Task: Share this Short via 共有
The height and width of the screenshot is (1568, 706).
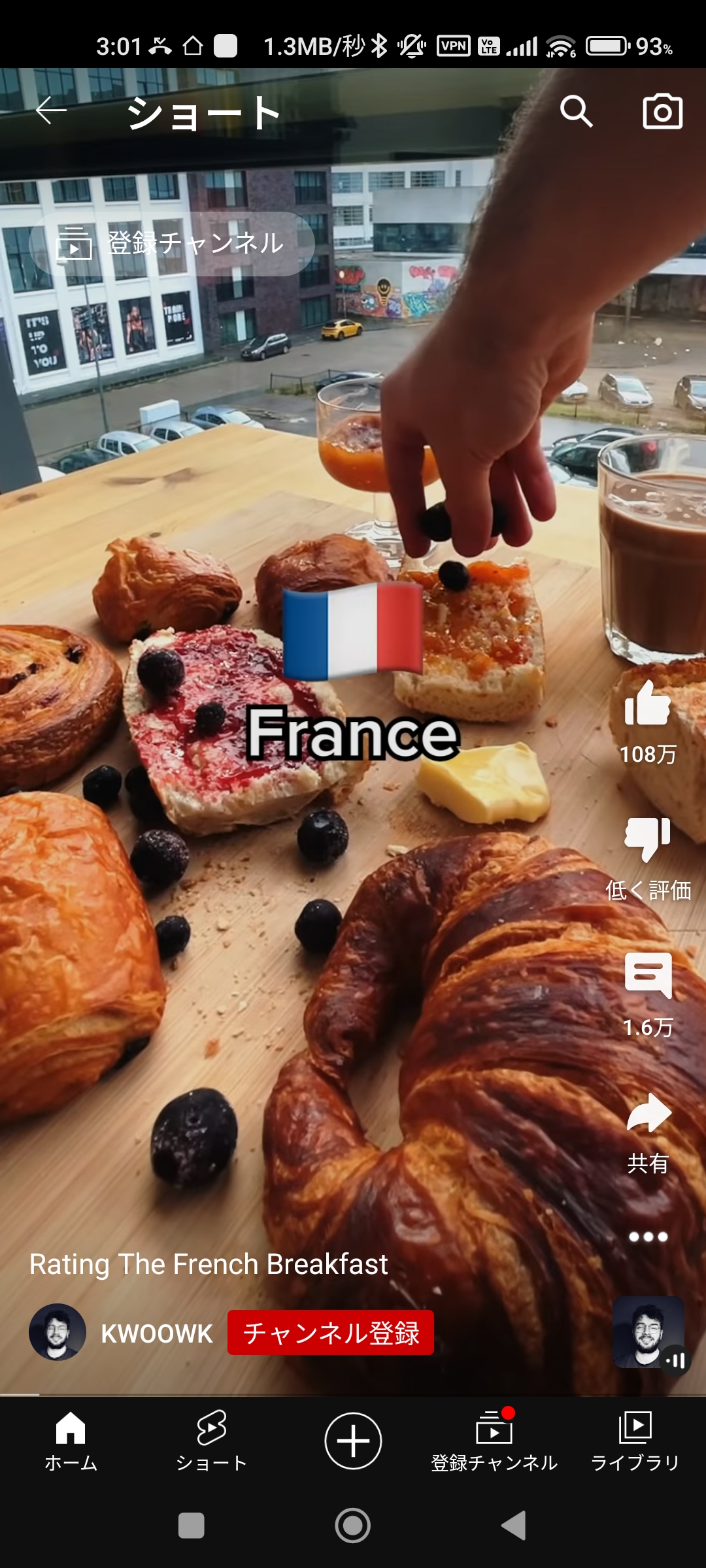Action: pyautogui.click(x=647, y=1114)
